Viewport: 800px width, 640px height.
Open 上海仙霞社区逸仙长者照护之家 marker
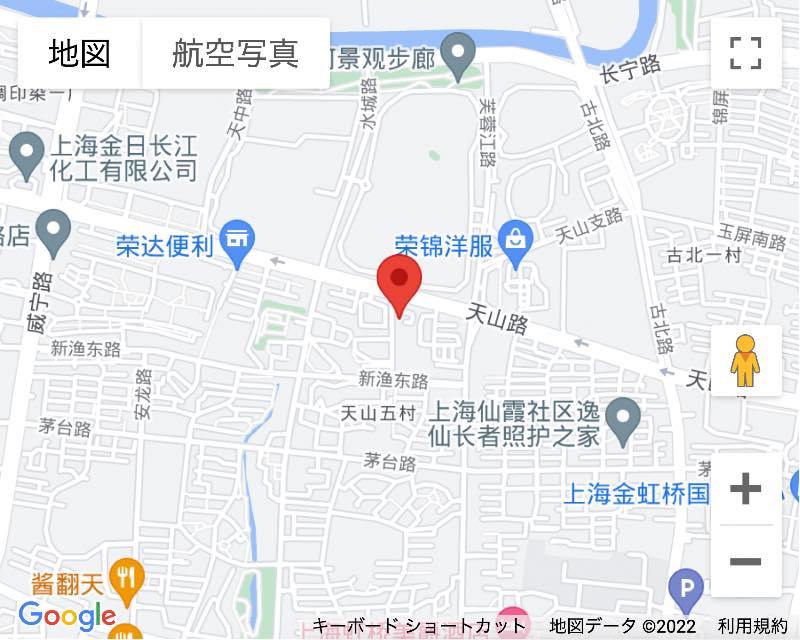tap(623, 420)
